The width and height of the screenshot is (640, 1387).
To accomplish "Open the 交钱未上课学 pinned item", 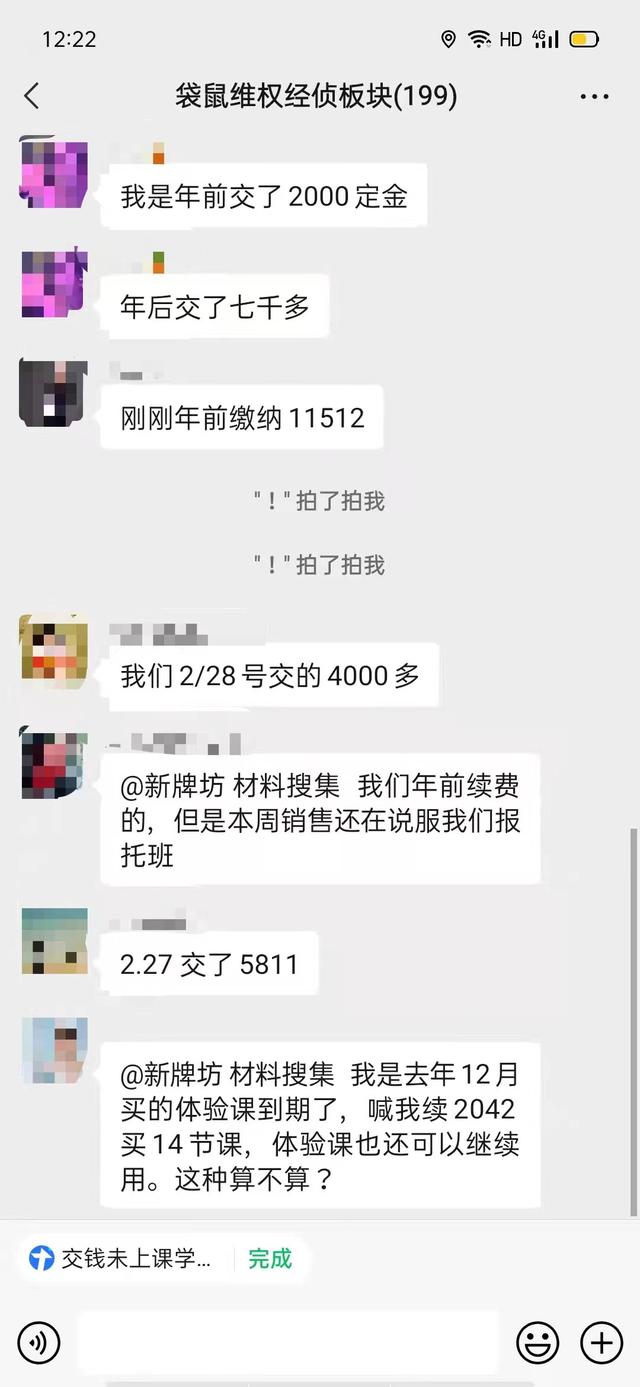I will pyautogui.click(x=122, y=1258).
